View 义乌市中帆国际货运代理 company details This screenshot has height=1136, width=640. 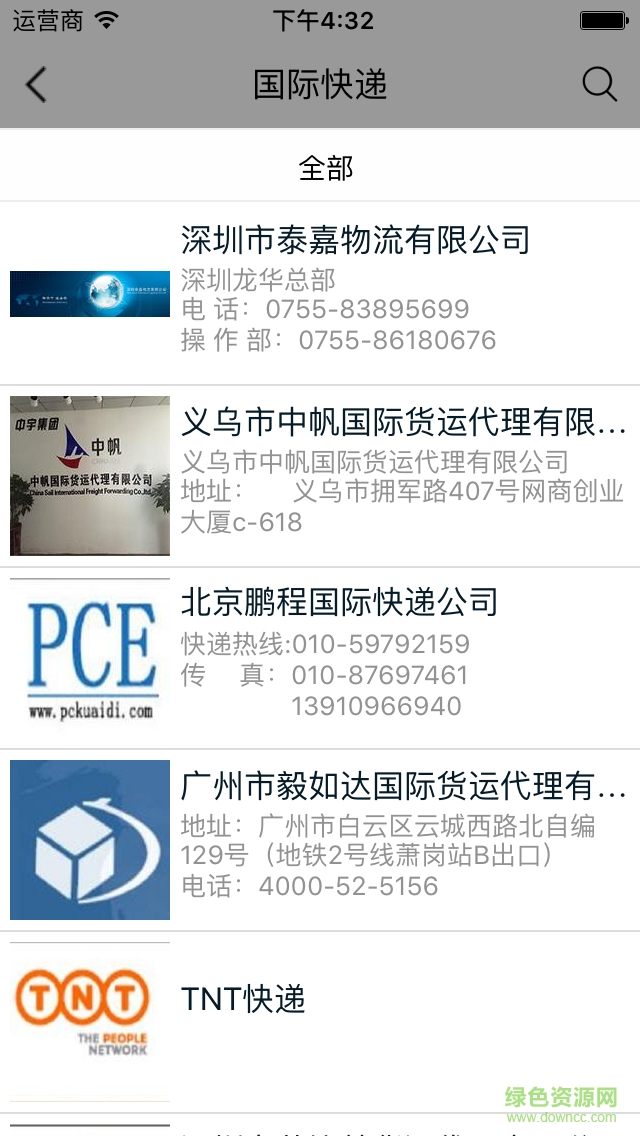click(x=403, y=422)
